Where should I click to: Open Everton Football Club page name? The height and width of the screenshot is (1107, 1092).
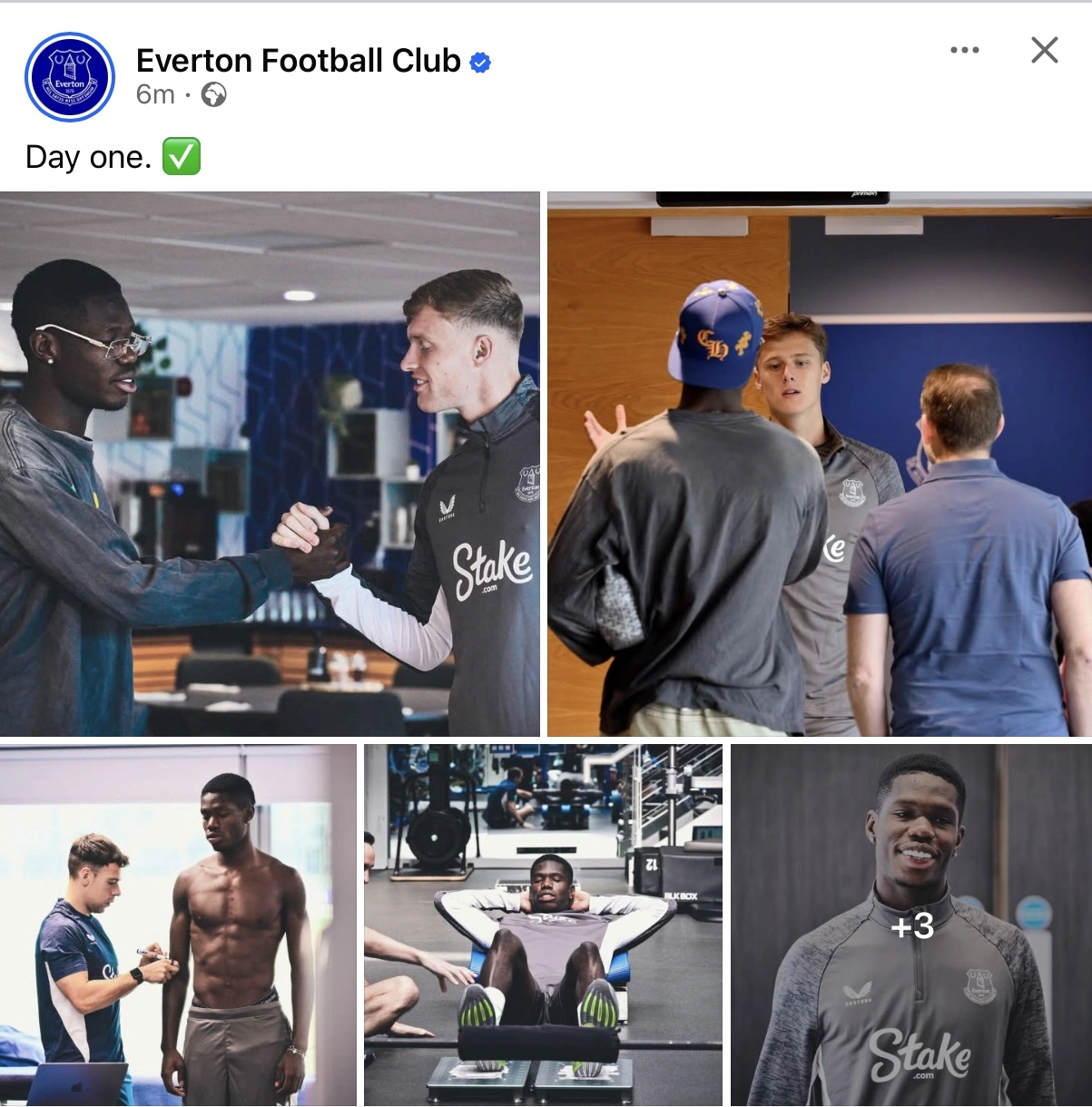coord(298,61)
